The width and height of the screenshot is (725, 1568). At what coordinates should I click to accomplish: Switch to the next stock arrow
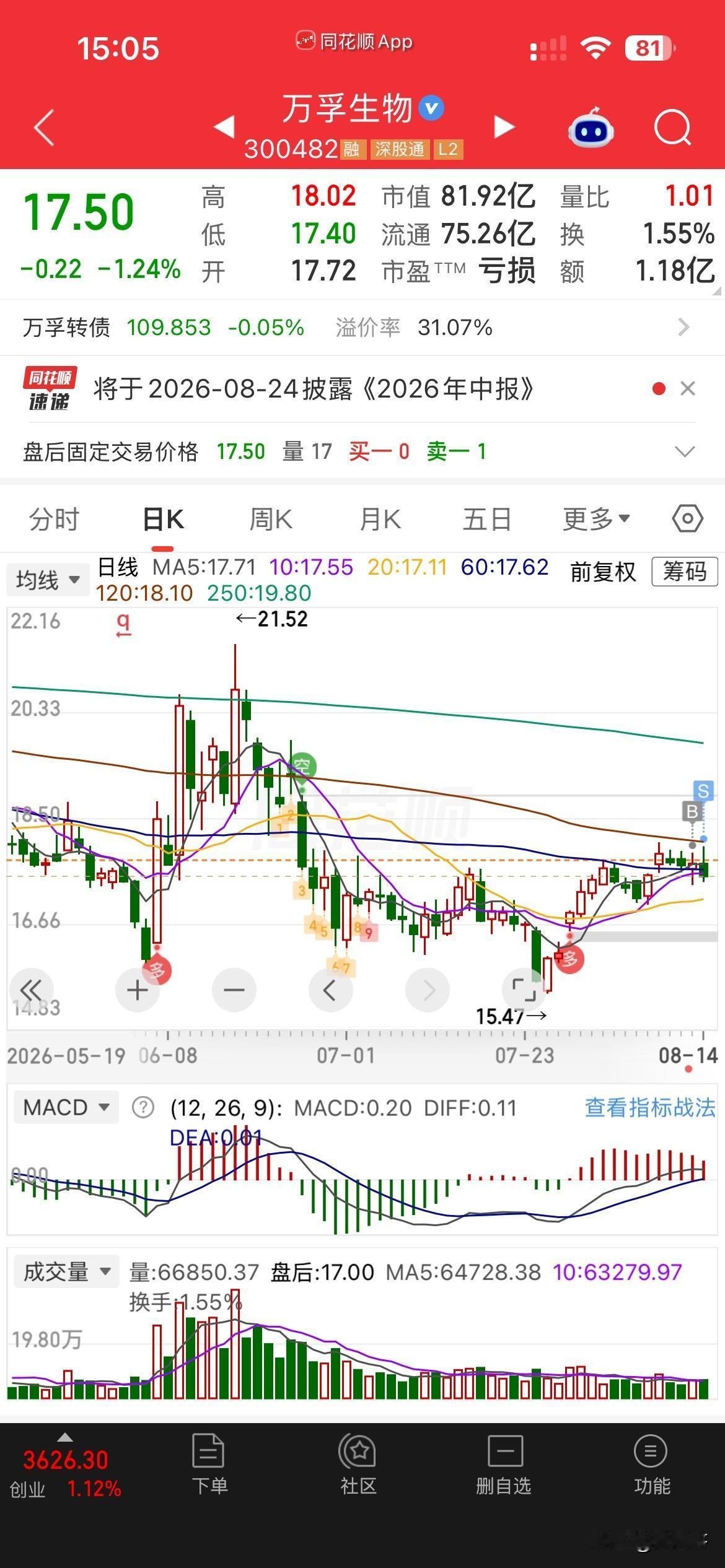[504, 127]
